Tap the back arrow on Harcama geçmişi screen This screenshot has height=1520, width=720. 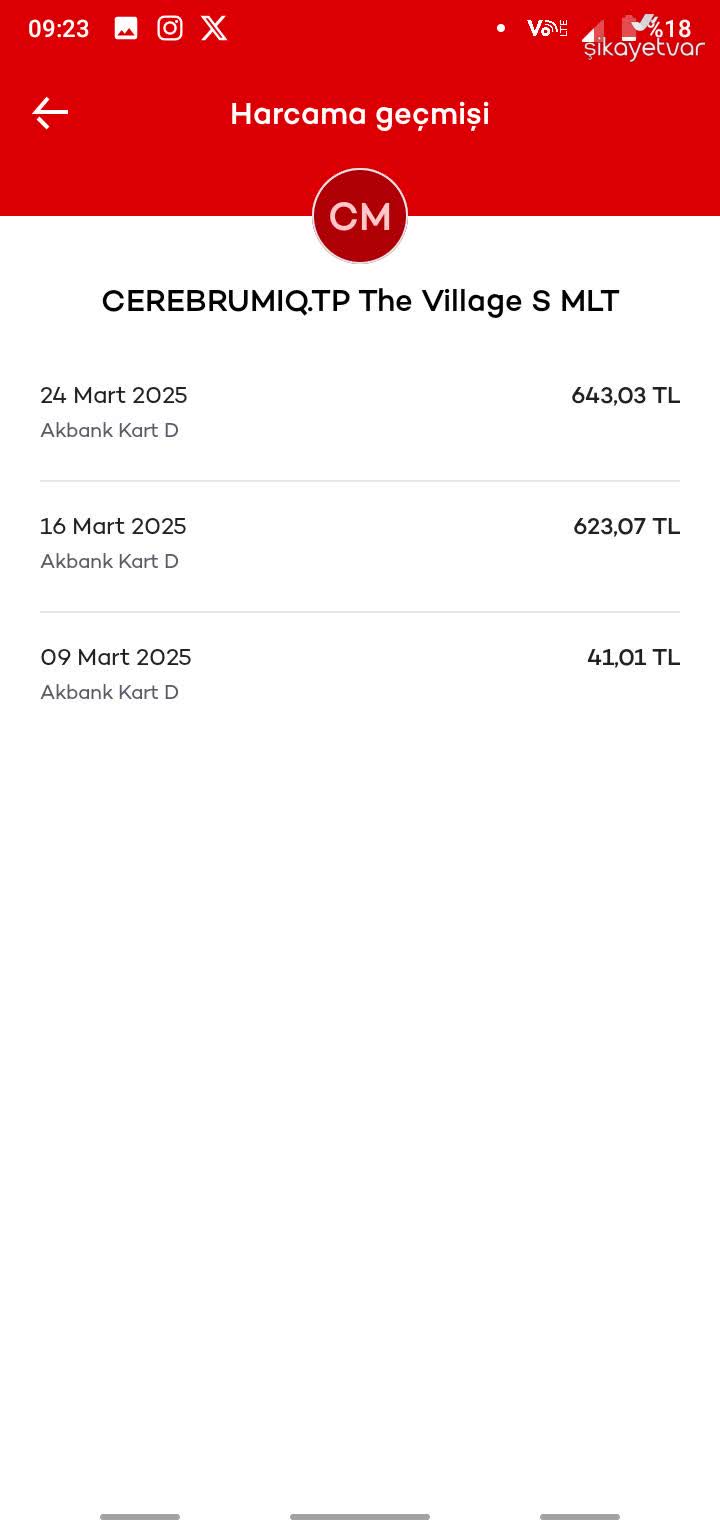[x=50, y=112]
